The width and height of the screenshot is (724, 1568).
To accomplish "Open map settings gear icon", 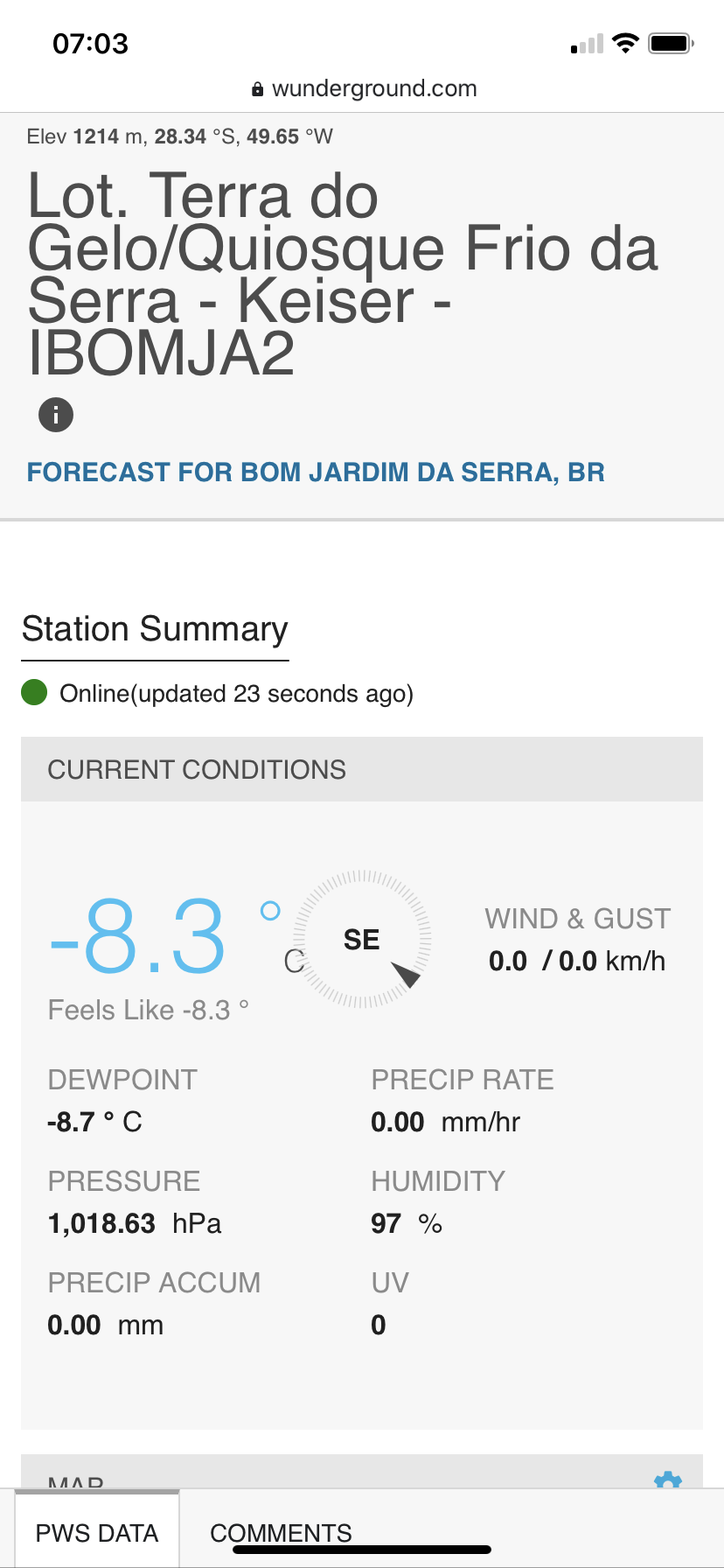I will [x=668, y=1479].
